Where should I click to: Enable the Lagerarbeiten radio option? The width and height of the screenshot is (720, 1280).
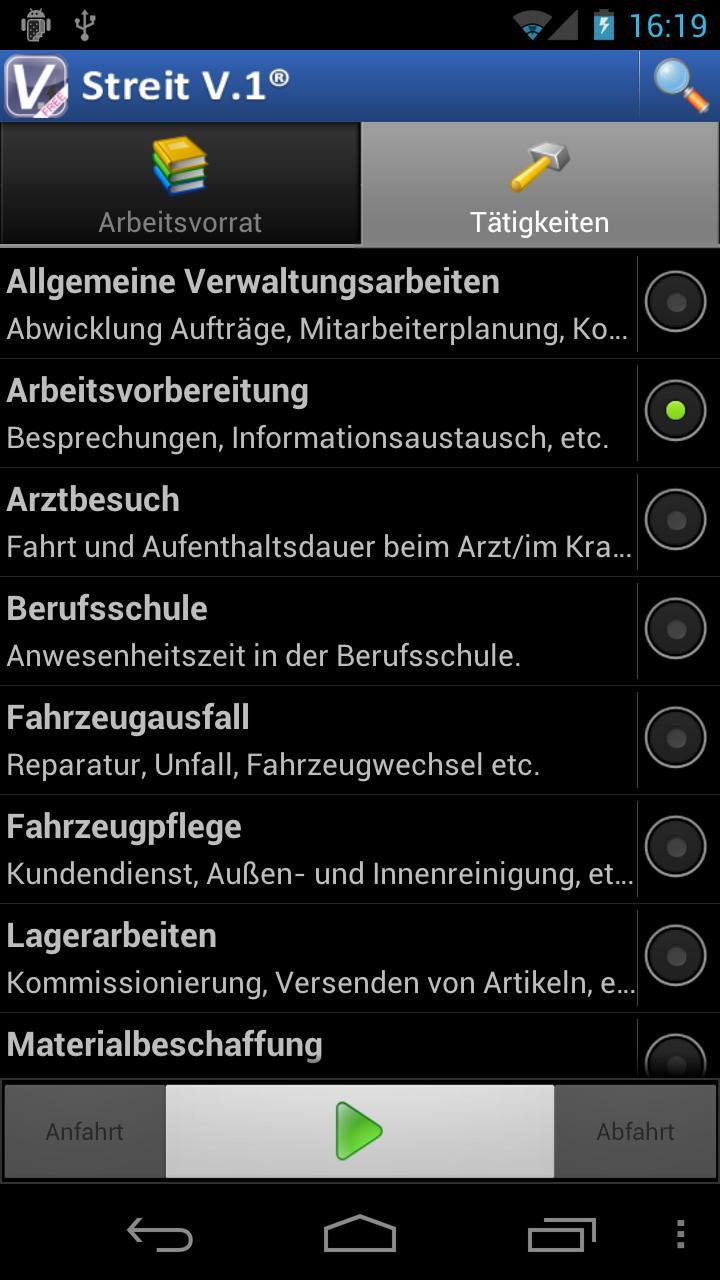(676, 957)
